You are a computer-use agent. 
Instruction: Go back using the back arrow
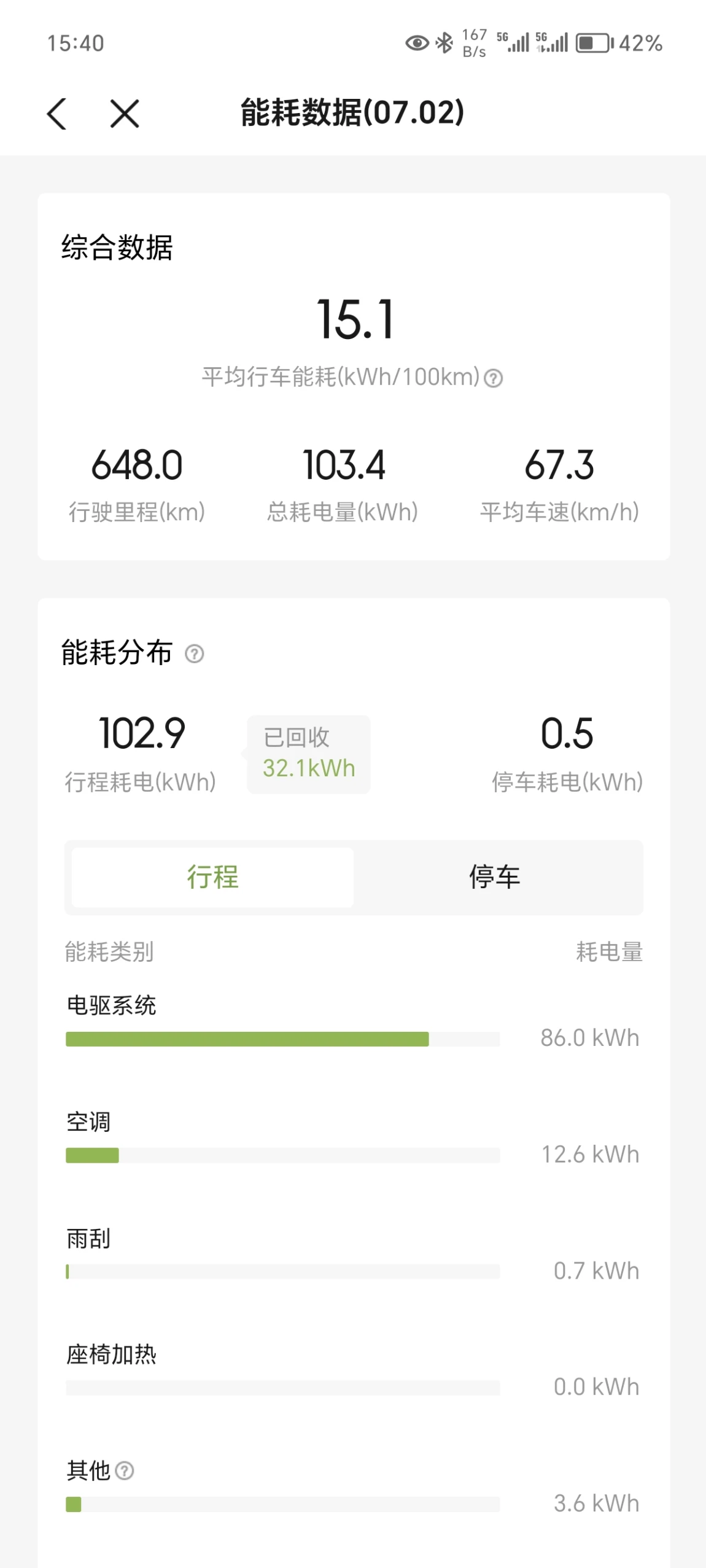tap(56, 114)
